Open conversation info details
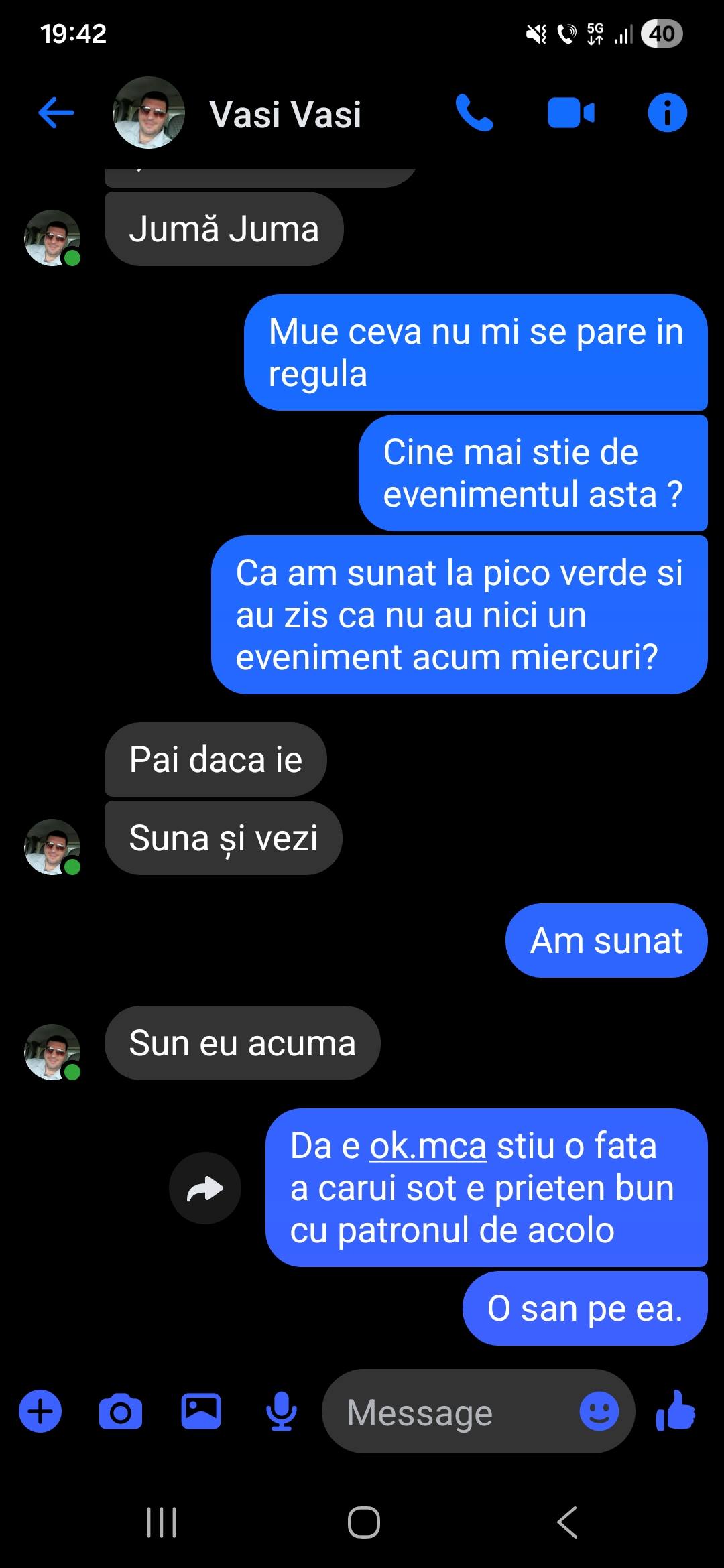724x1568 pixels. (x=667, y=113)
